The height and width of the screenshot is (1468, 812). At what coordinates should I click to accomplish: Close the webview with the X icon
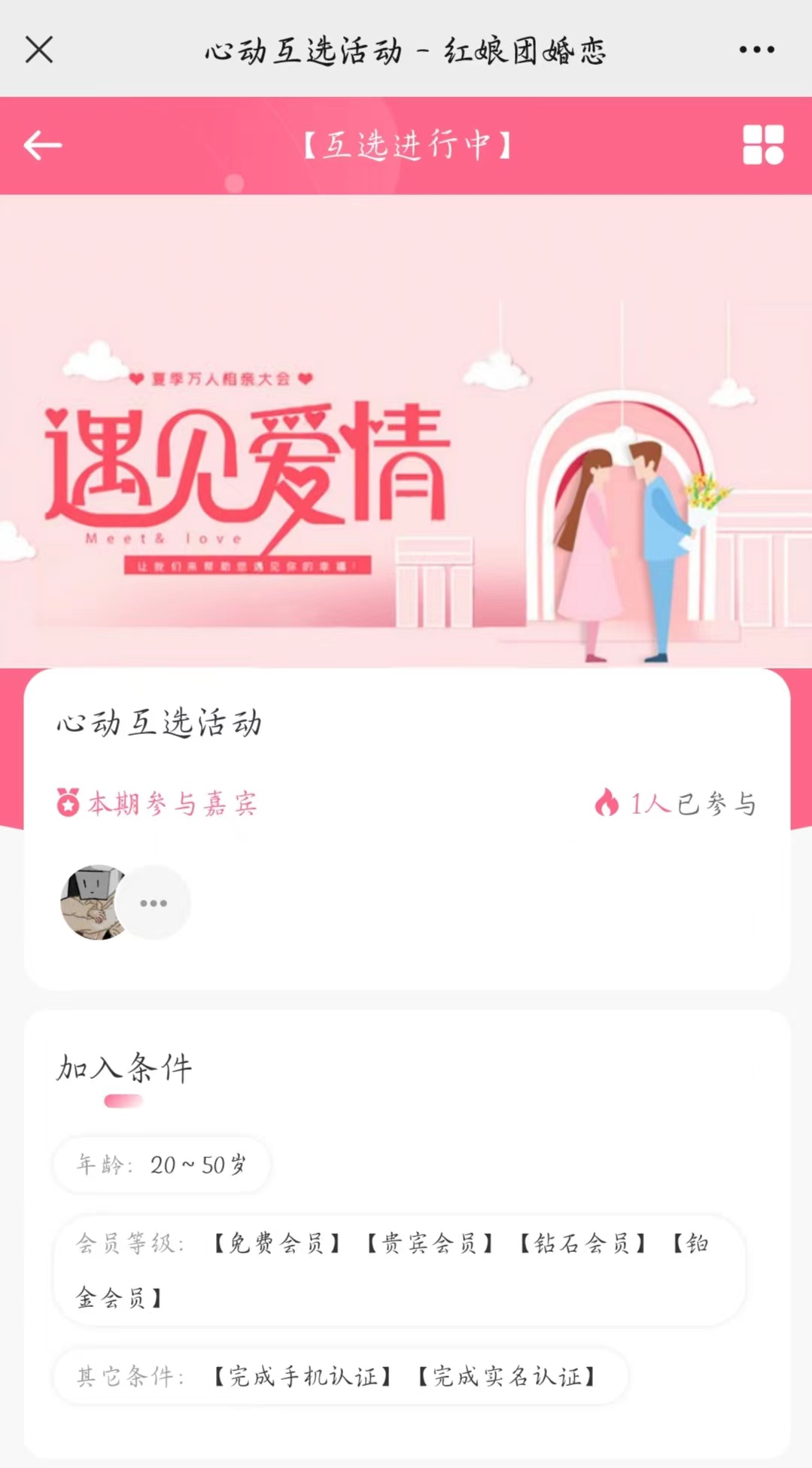[39, 50]
